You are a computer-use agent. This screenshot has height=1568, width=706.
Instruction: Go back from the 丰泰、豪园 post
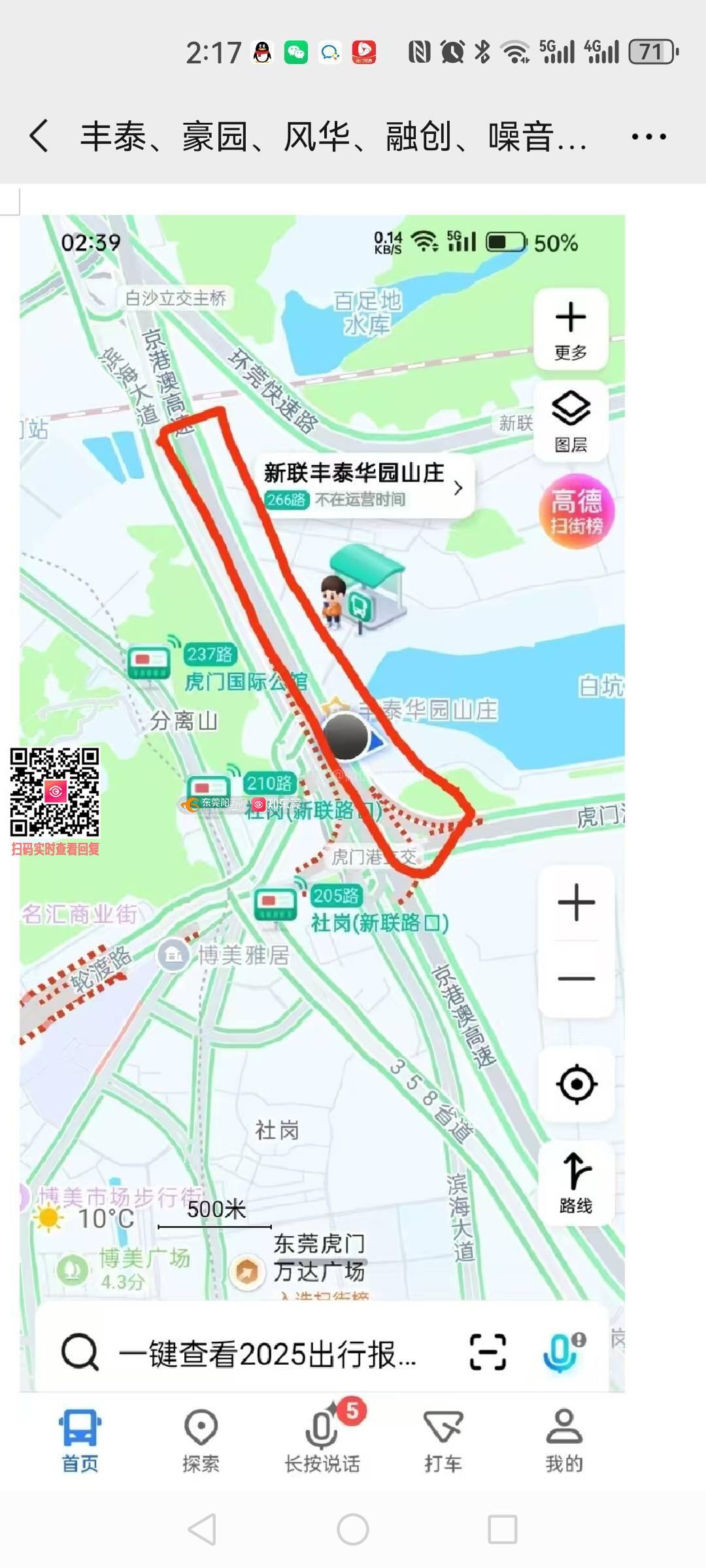[x=39, y=137]
